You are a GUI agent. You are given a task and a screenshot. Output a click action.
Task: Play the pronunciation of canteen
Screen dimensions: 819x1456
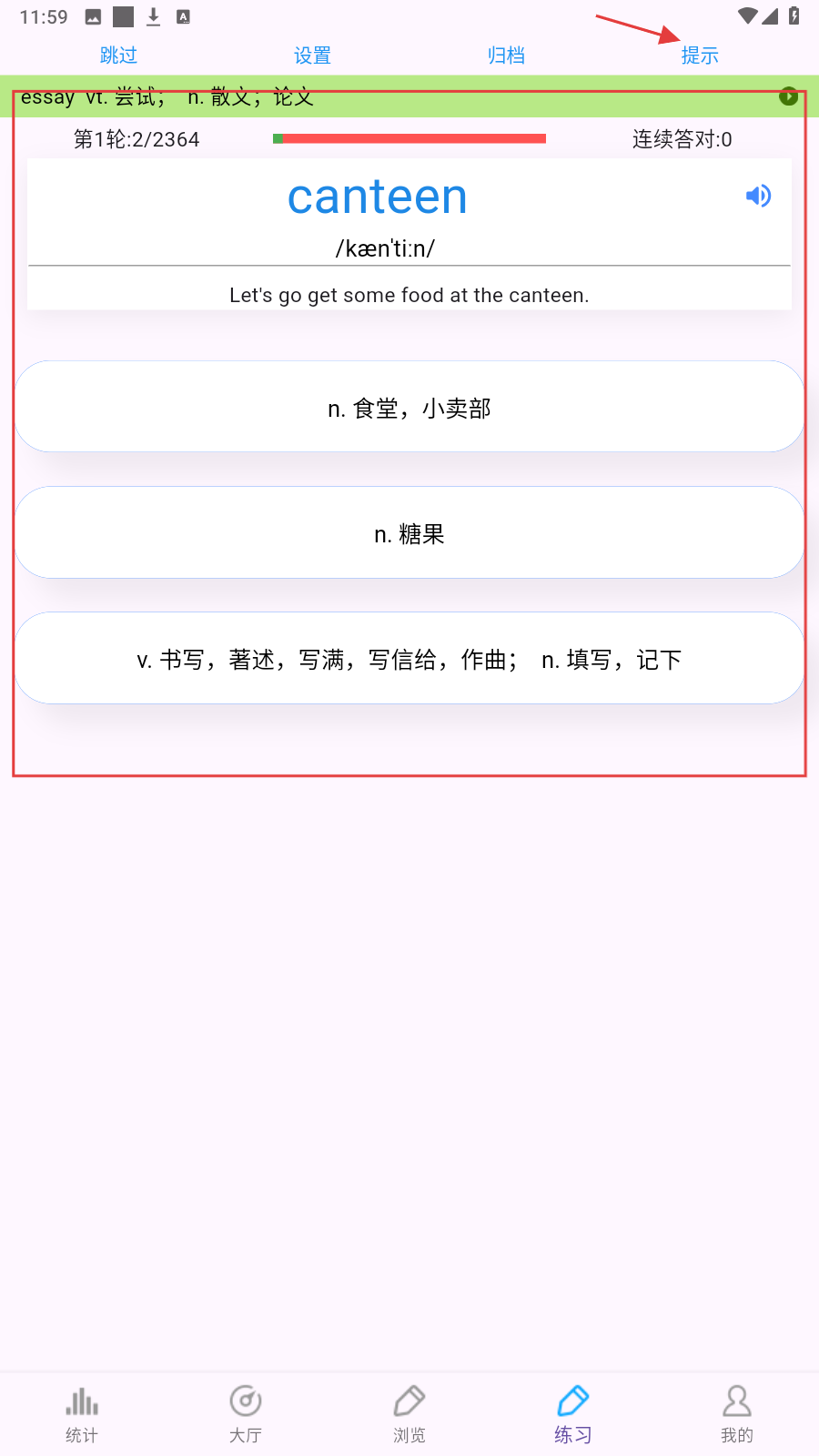(758, 196)
